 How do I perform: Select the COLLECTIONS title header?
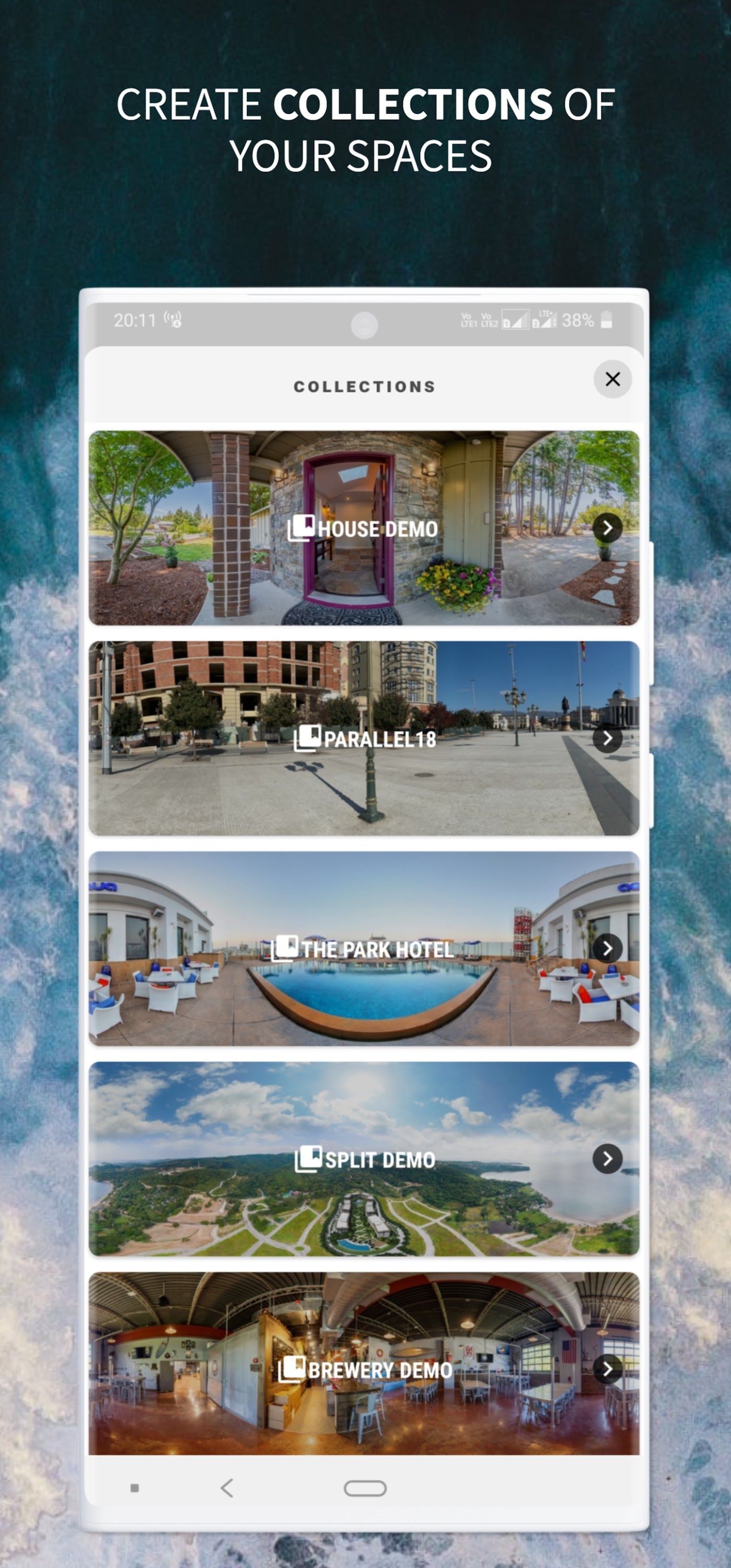click(x=364, y=385)
